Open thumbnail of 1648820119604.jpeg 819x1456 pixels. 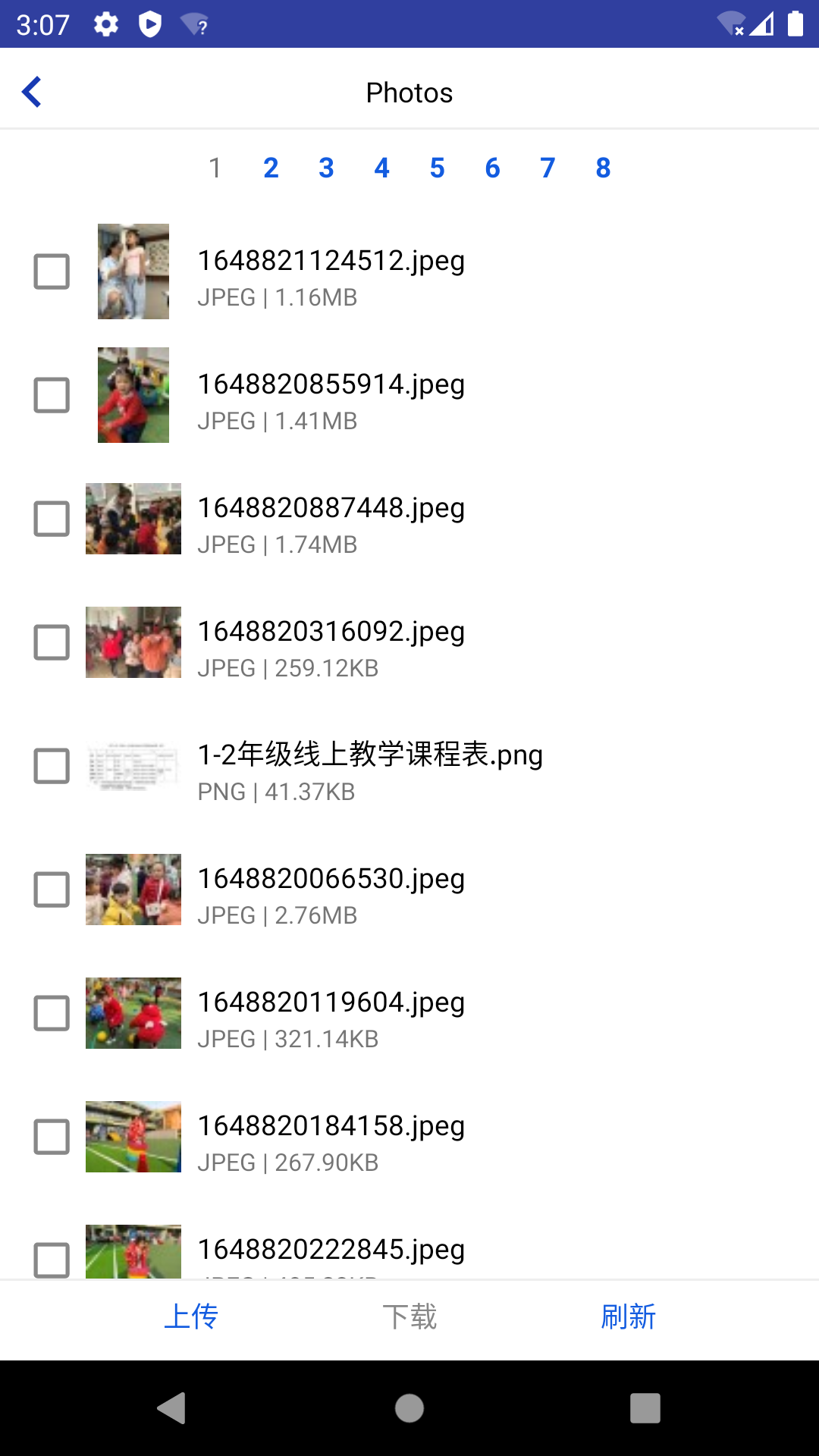coord(133,1013)
